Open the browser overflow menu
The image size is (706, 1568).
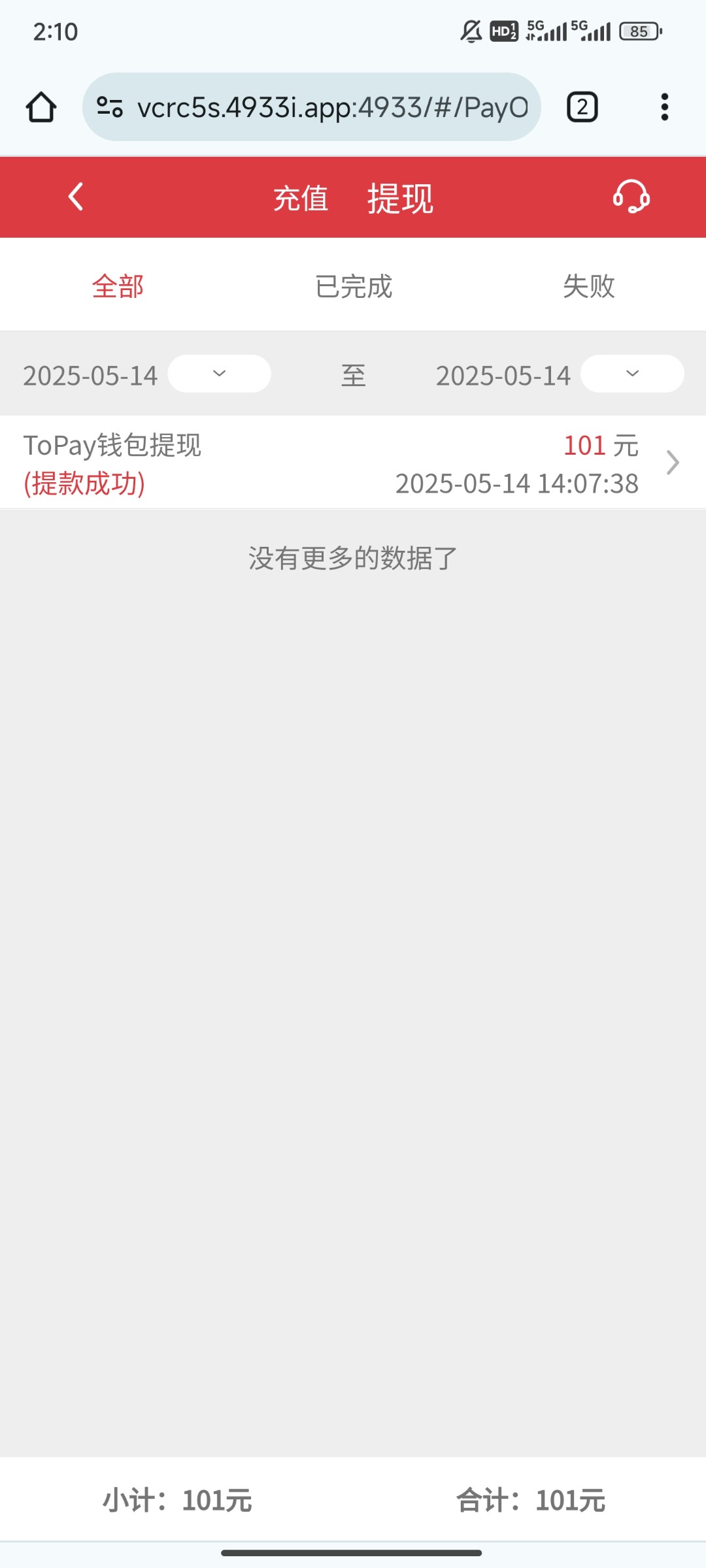tap(665, 107)
